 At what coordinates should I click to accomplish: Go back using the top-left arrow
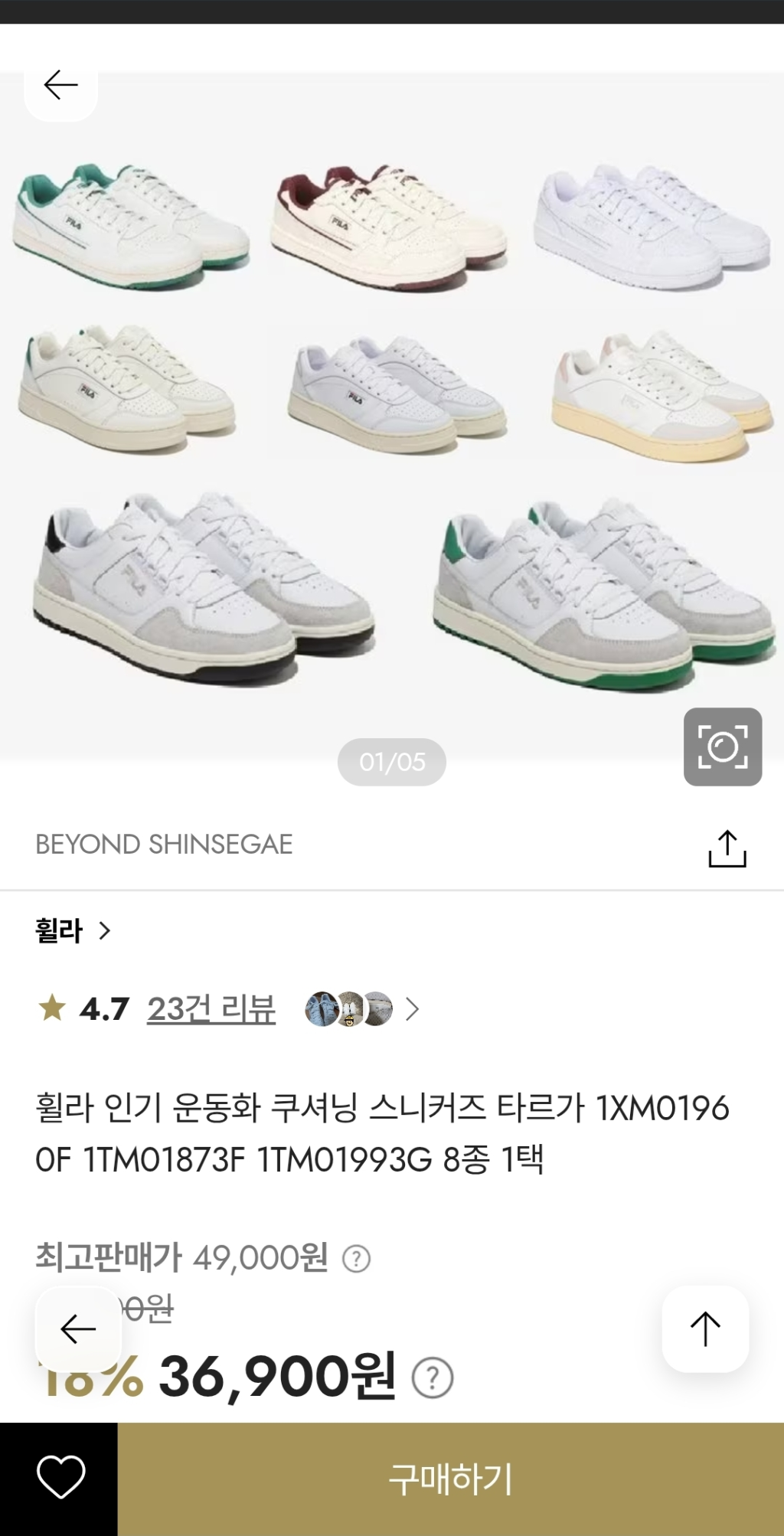point(60,87)
